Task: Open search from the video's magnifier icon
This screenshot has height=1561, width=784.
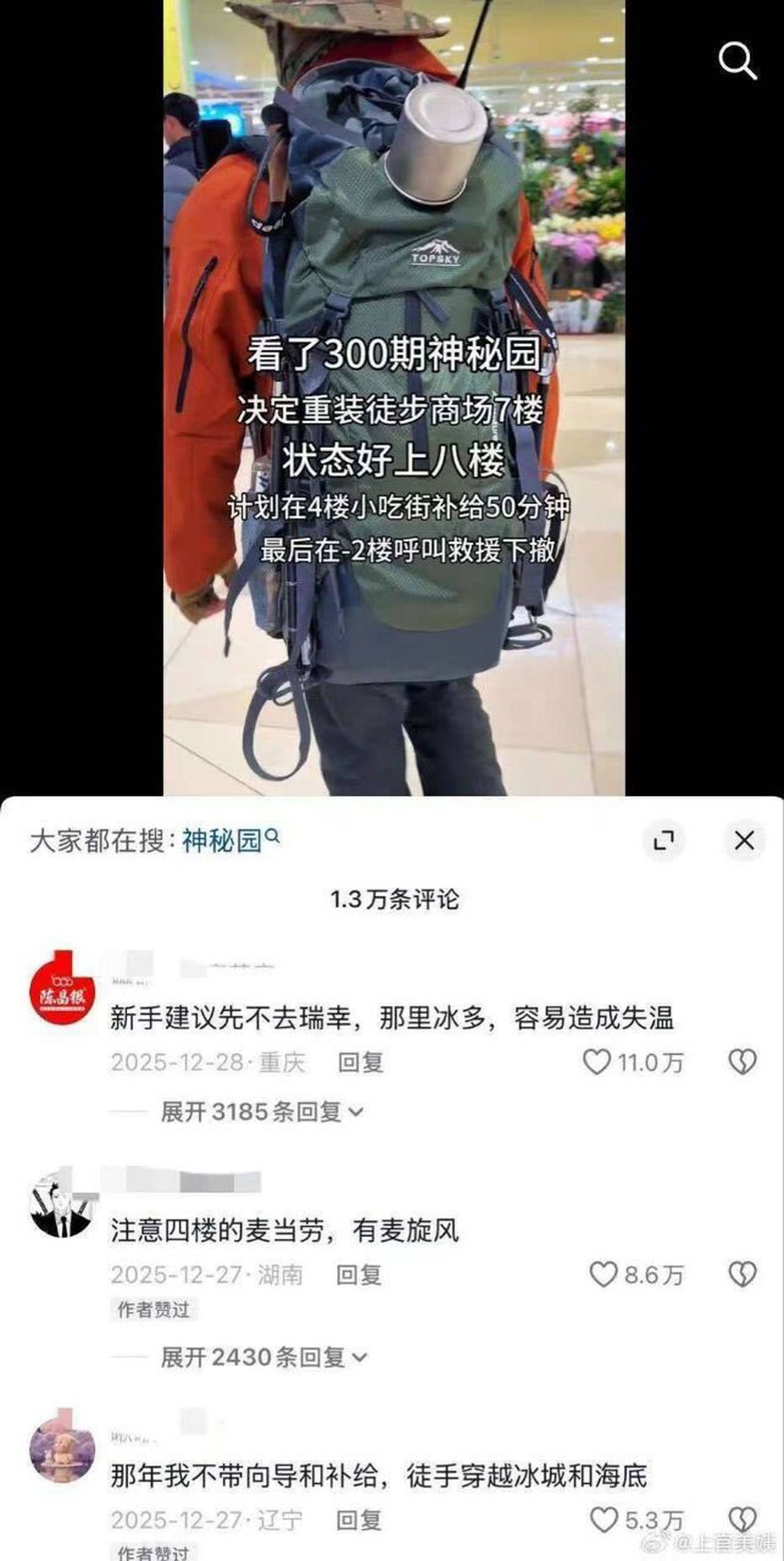Action: pos(737,61)
